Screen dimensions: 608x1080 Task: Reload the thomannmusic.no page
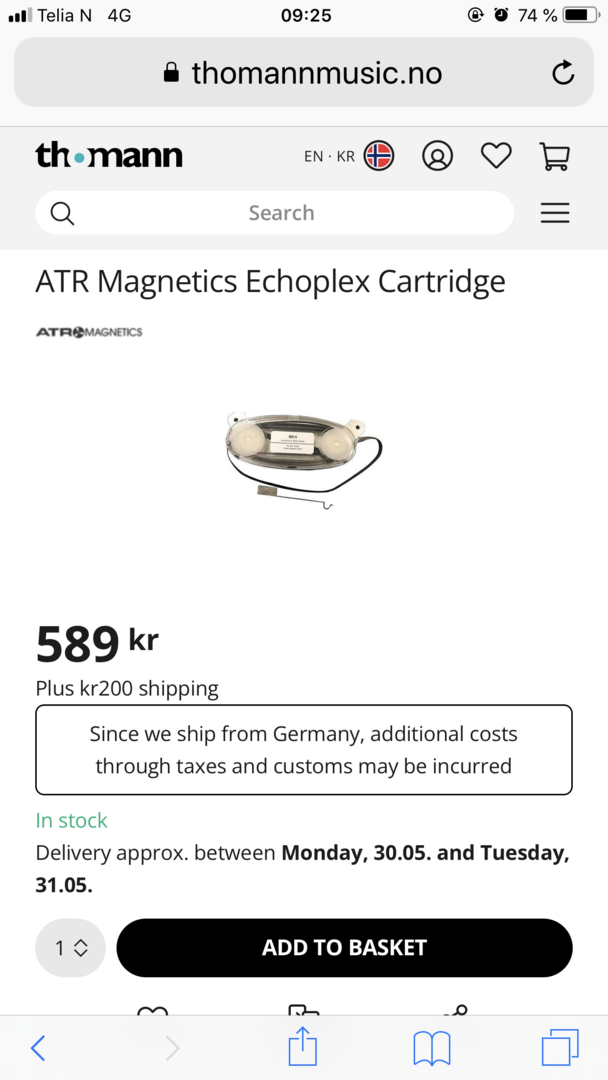(563, 73)
